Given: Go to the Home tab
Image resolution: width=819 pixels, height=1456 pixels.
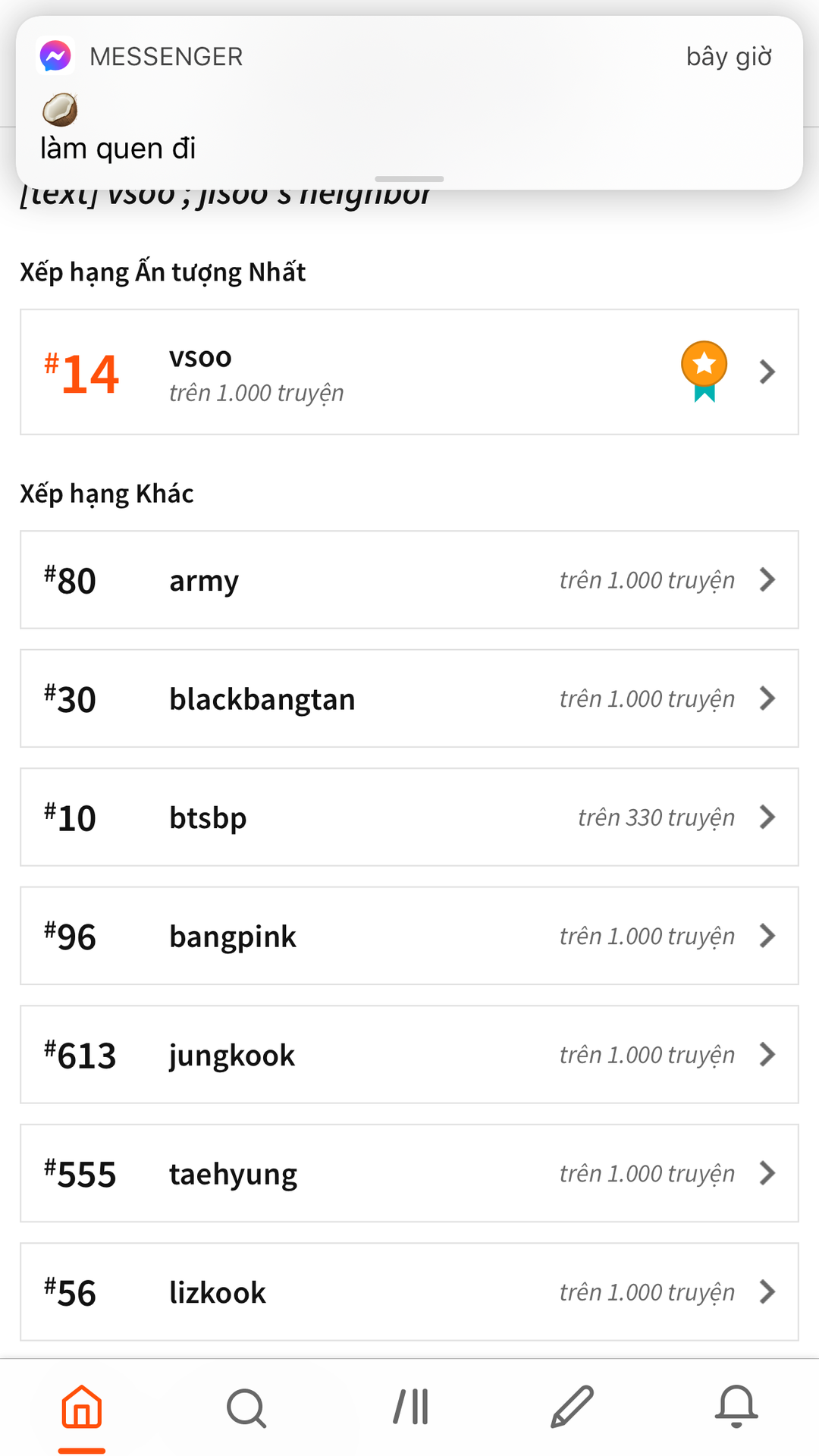Looking at the screenshot, I should tap(82, 1407).
